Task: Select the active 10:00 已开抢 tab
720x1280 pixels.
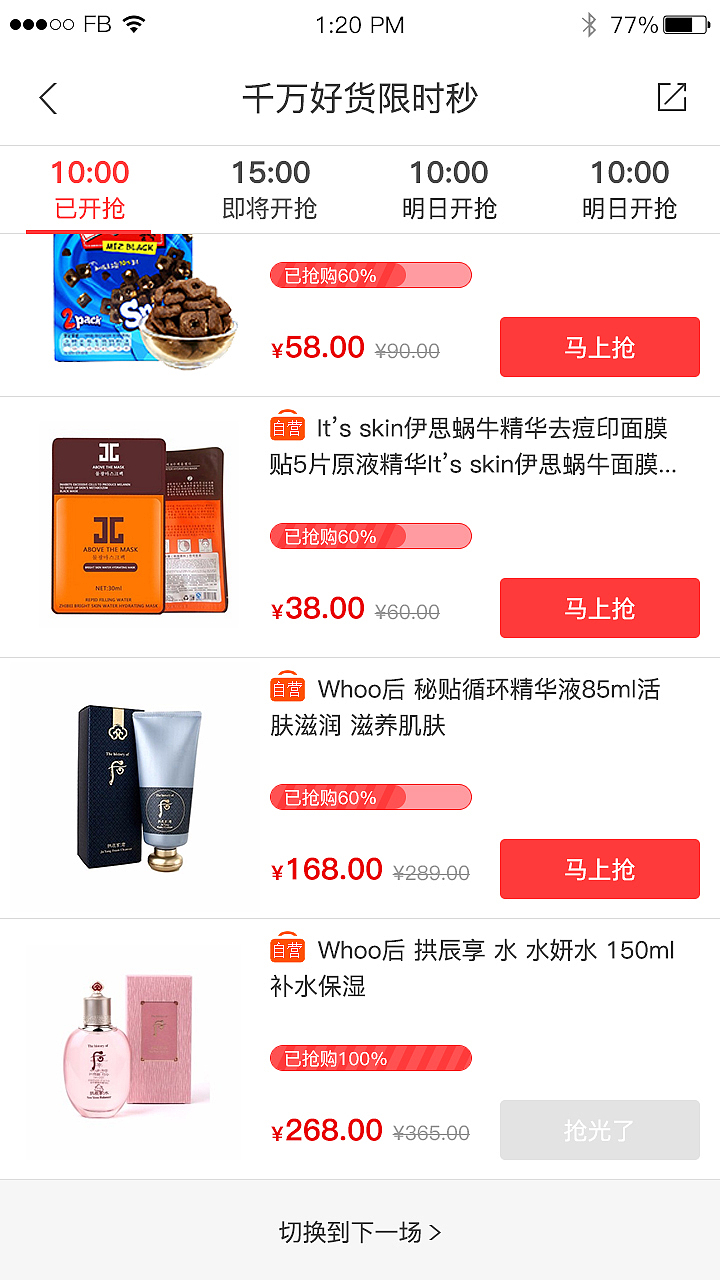Action: pos(90,190)
